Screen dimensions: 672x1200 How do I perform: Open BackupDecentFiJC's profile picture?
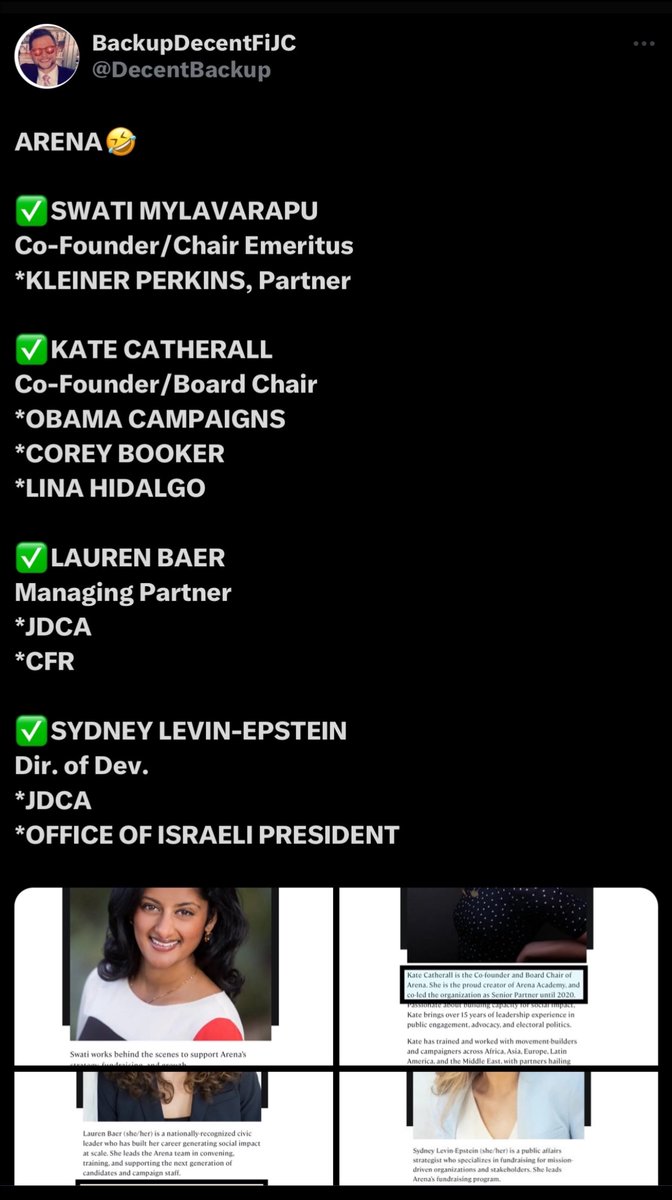pos(46,57)
